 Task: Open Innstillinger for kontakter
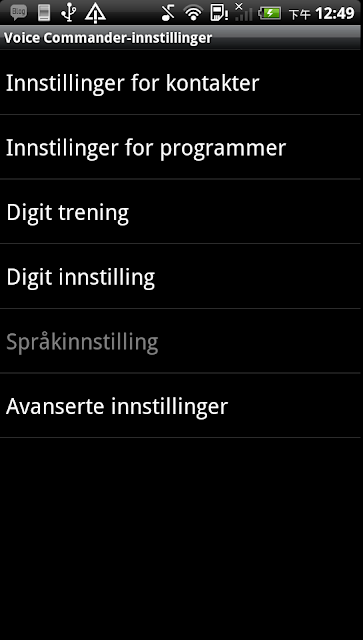coord(181,82)
